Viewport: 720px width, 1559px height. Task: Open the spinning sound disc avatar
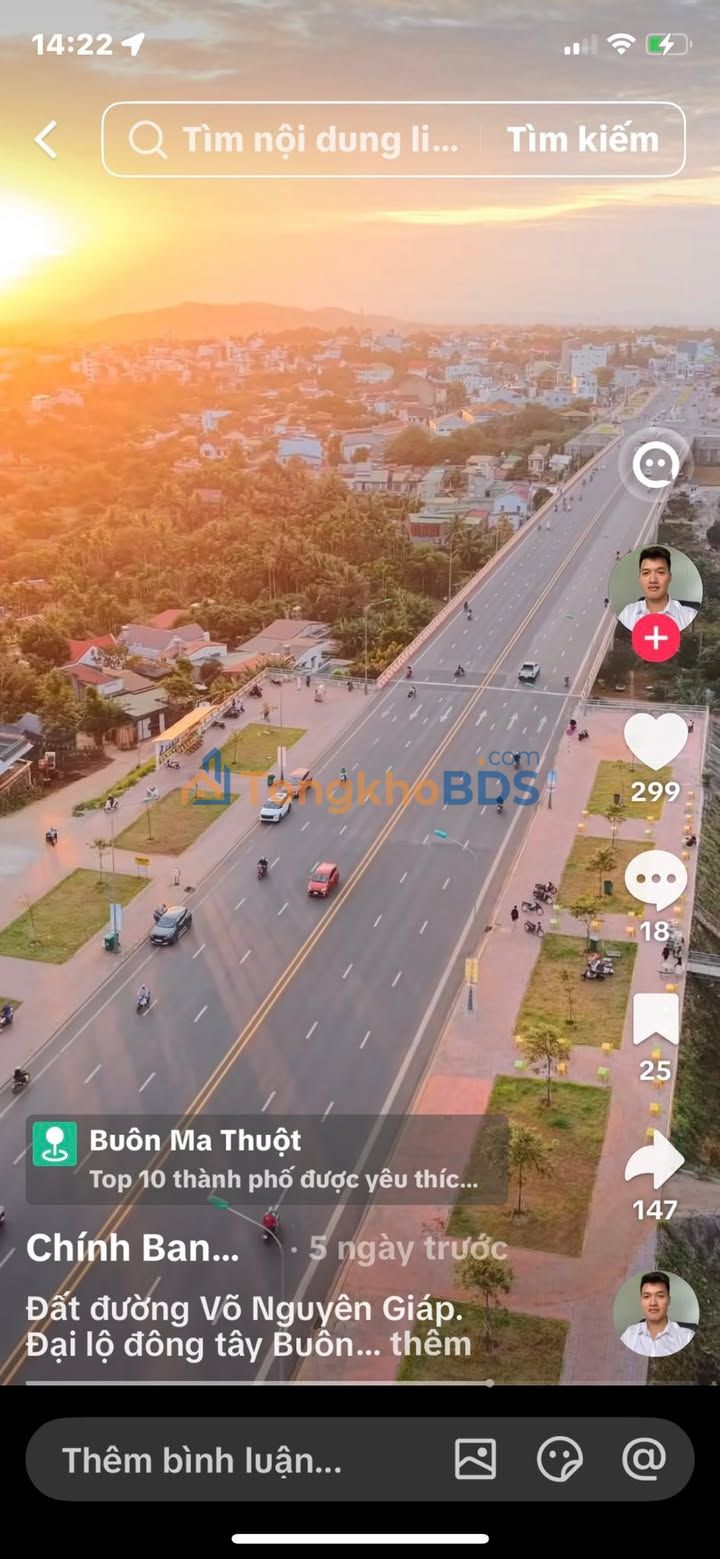(x=655, y=1313)
